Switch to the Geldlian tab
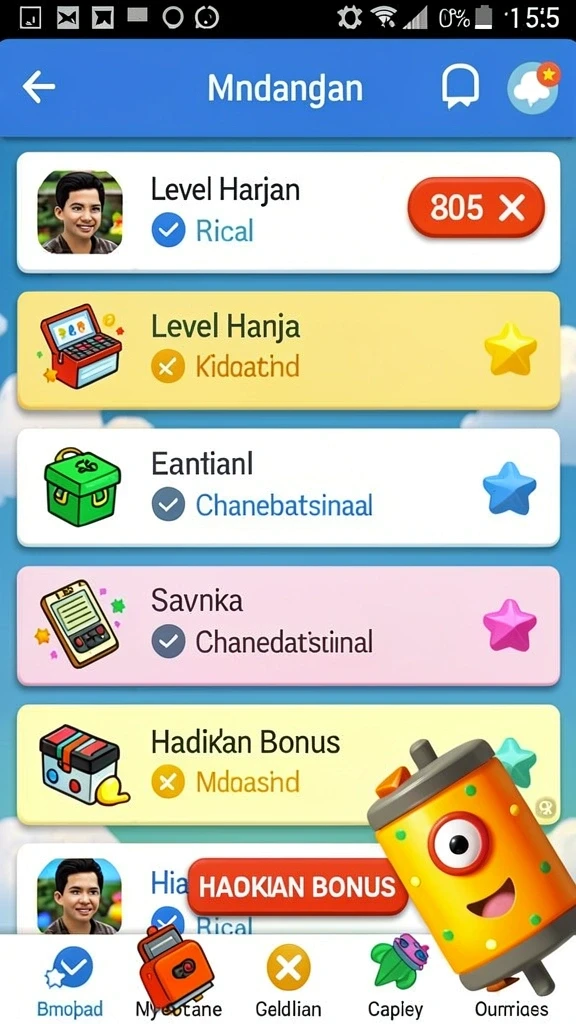The width and height of the screenshot is (576, 1024). (288, 980)
